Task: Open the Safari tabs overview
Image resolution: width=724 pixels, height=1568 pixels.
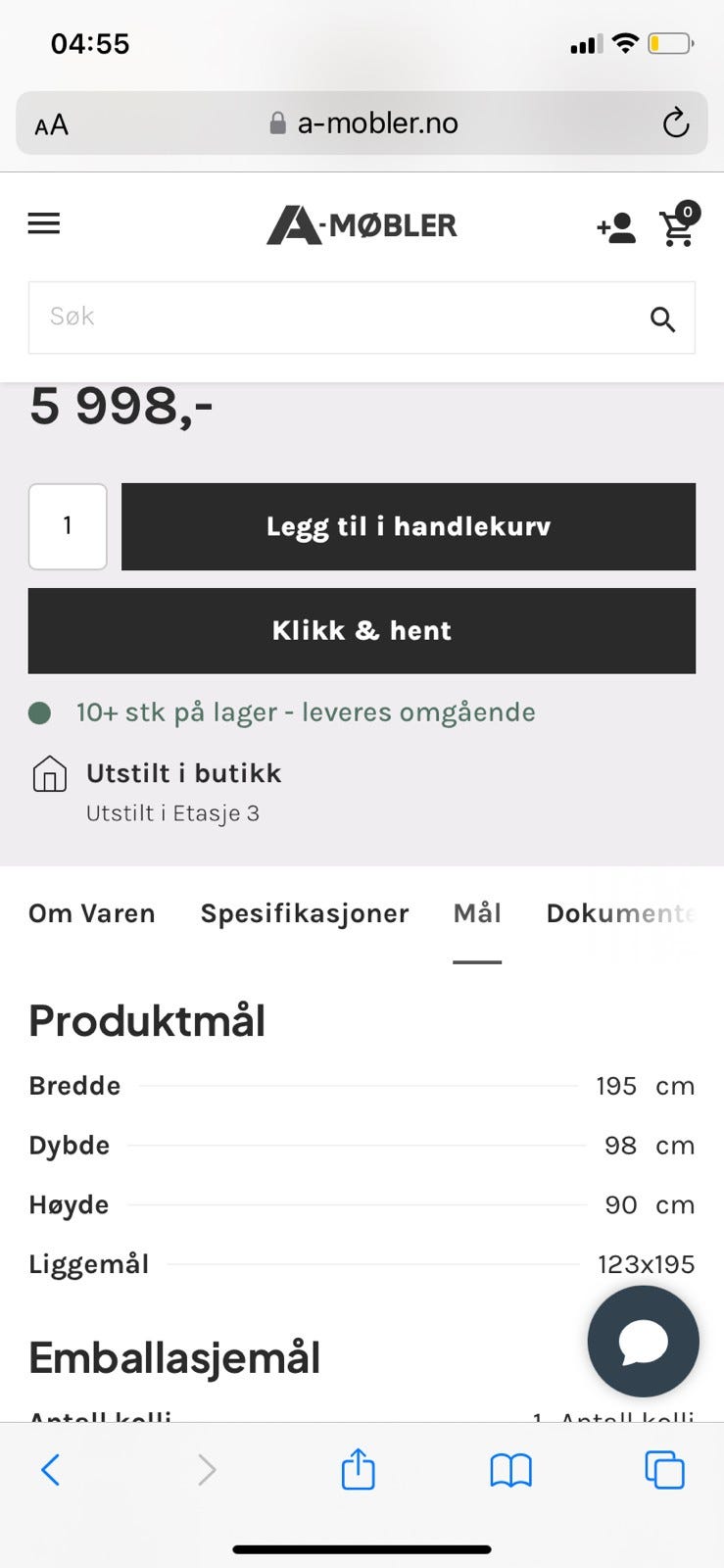Action: coord(664,1469)
